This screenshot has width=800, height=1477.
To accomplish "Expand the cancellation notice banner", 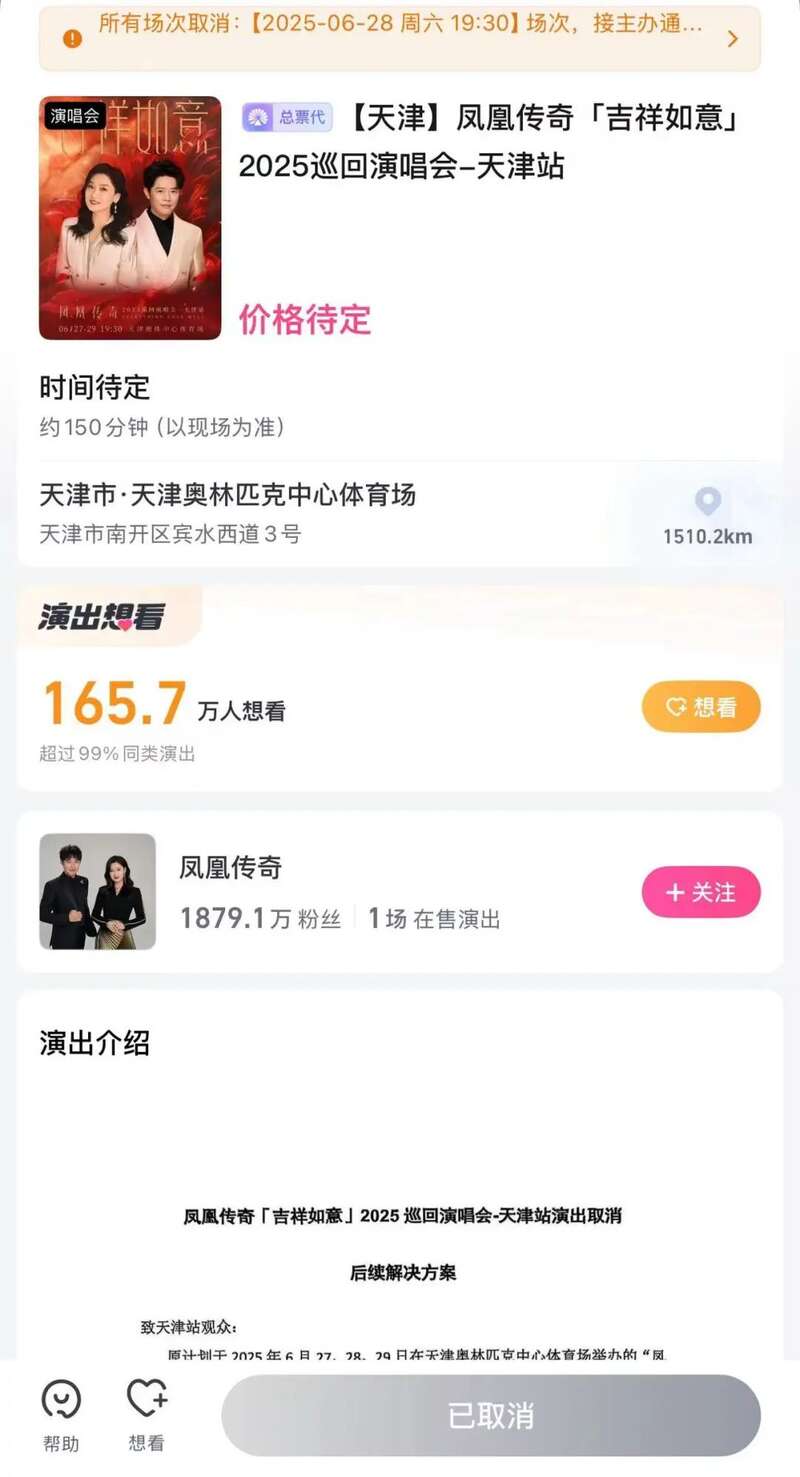I will 732,38.
